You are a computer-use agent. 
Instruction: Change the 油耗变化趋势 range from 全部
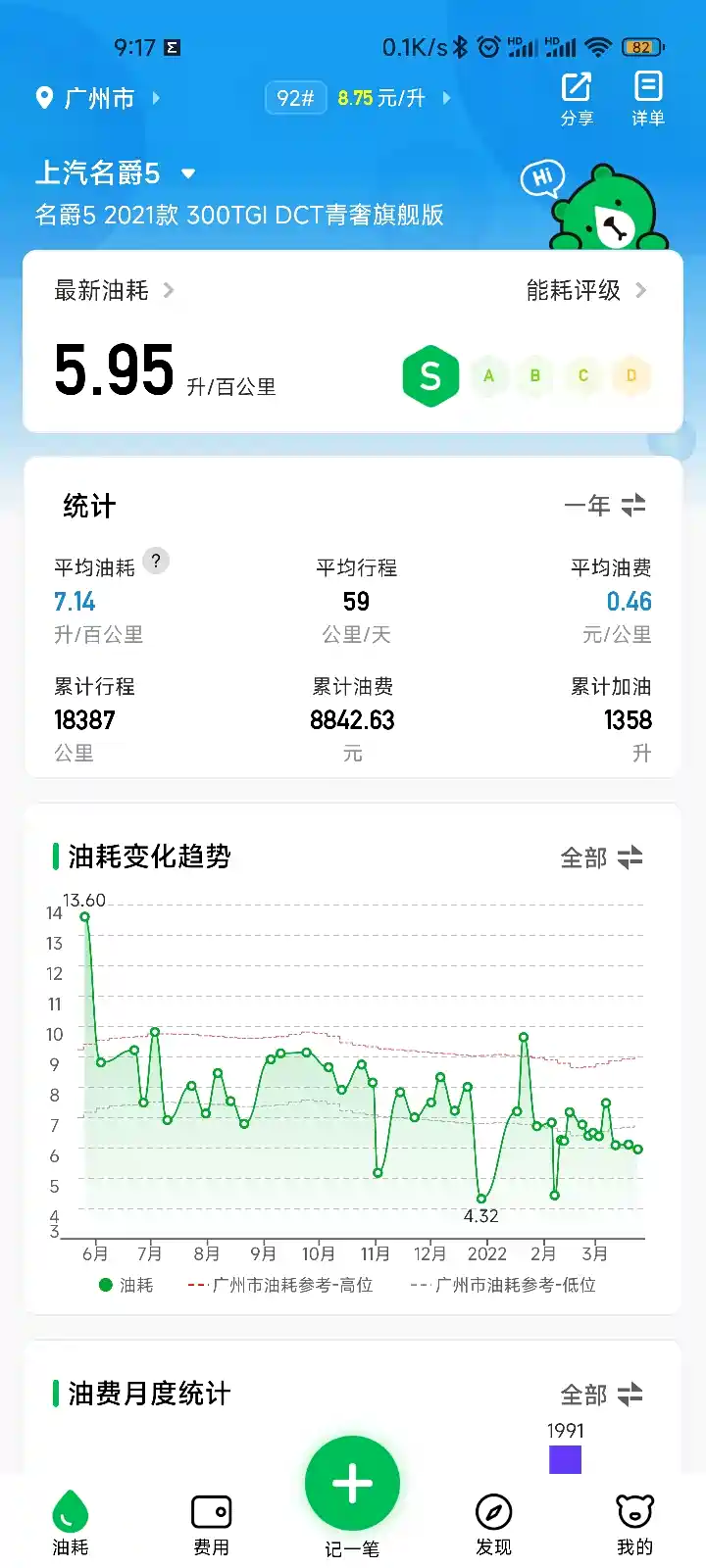(601, 857)
